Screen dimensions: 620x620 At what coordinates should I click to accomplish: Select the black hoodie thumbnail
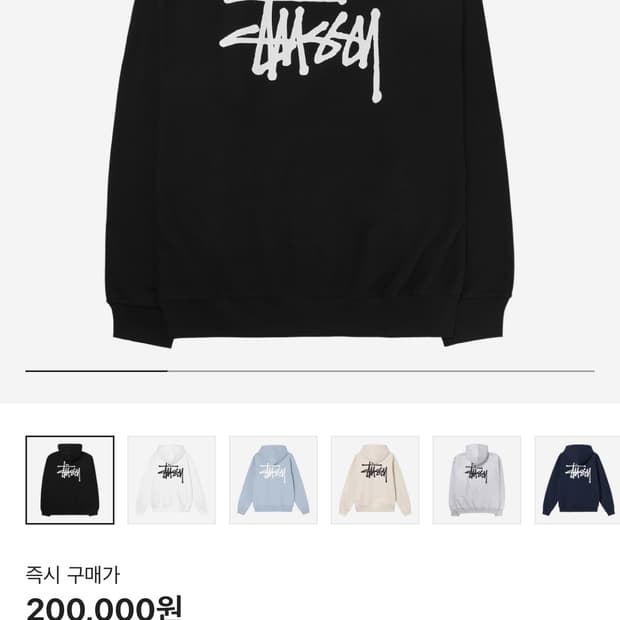(x=70, y=480)
